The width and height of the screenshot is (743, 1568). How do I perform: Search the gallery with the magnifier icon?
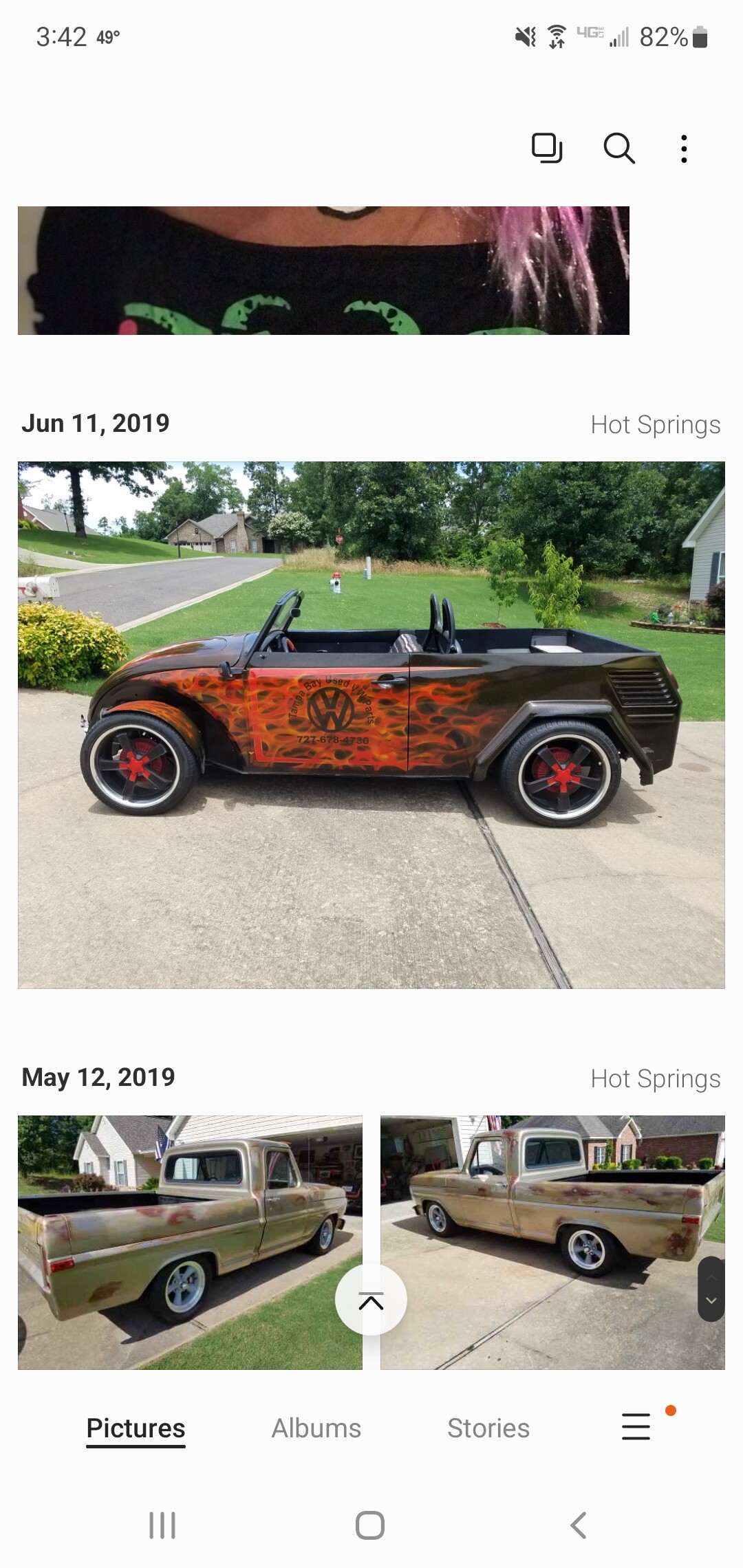click(618, 148)
